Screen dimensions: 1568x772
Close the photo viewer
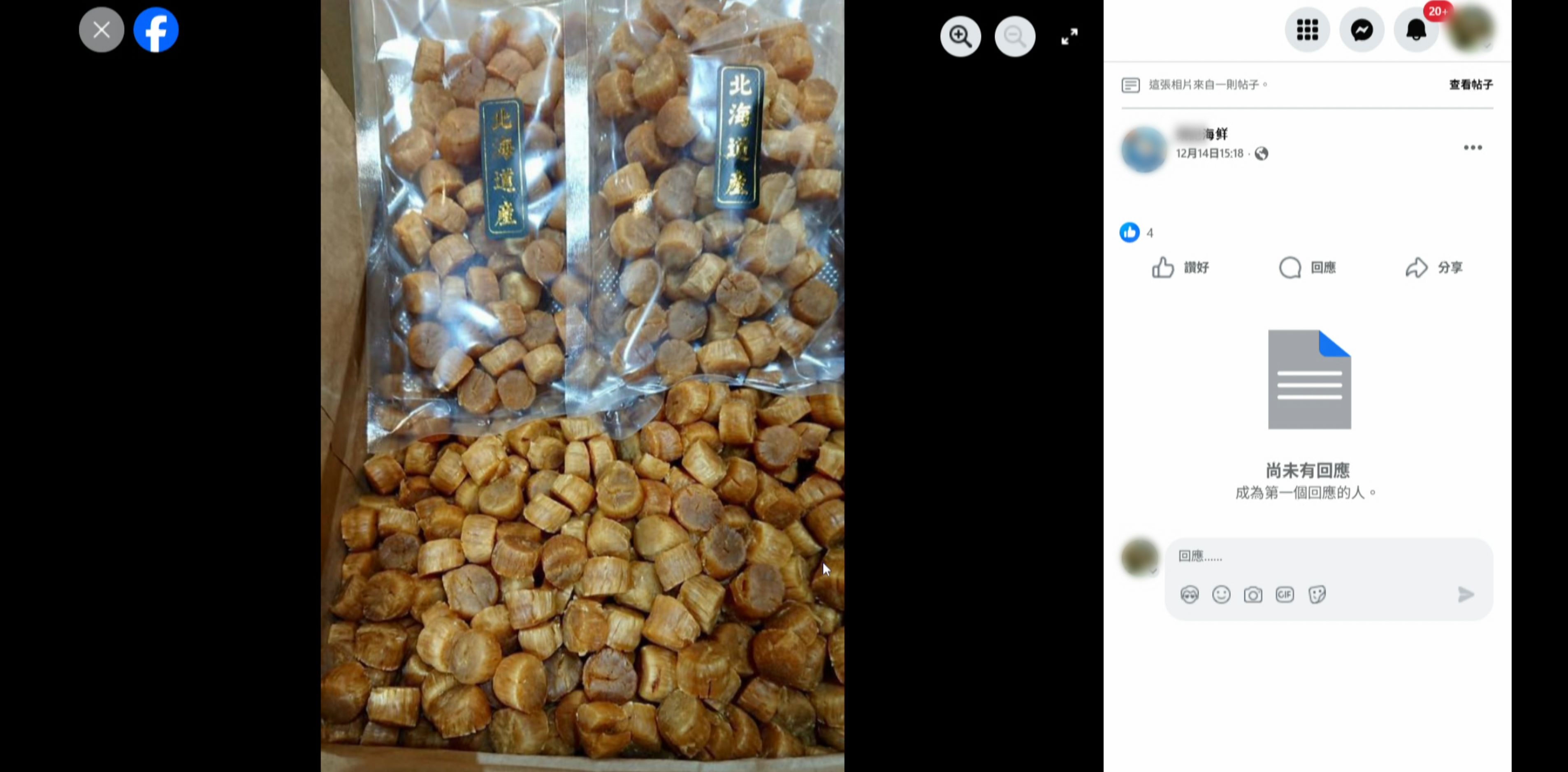(x=101, y=30)
